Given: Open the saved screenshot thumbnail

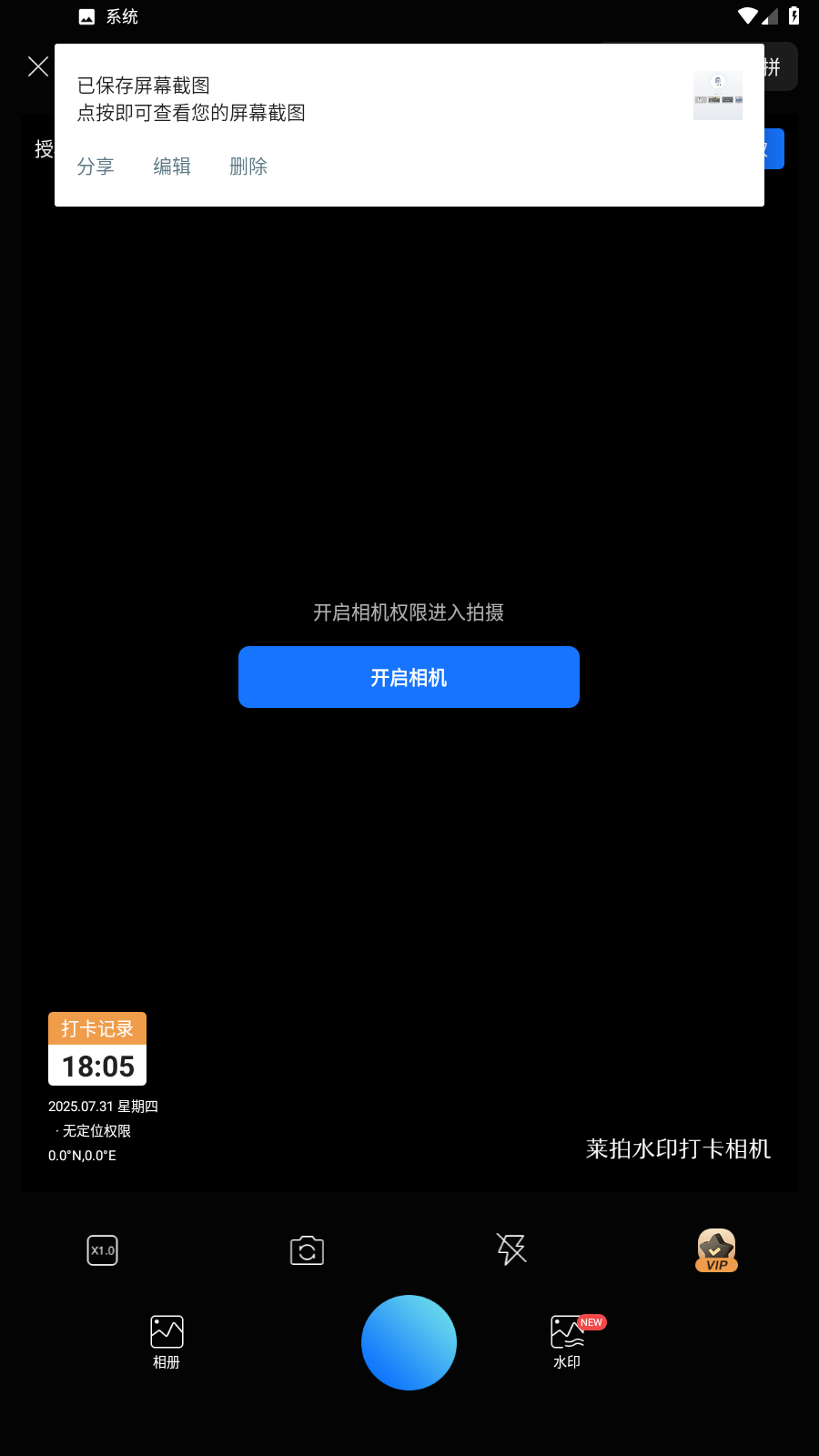Looking at the screenshot, I should (x=717, y=94).
